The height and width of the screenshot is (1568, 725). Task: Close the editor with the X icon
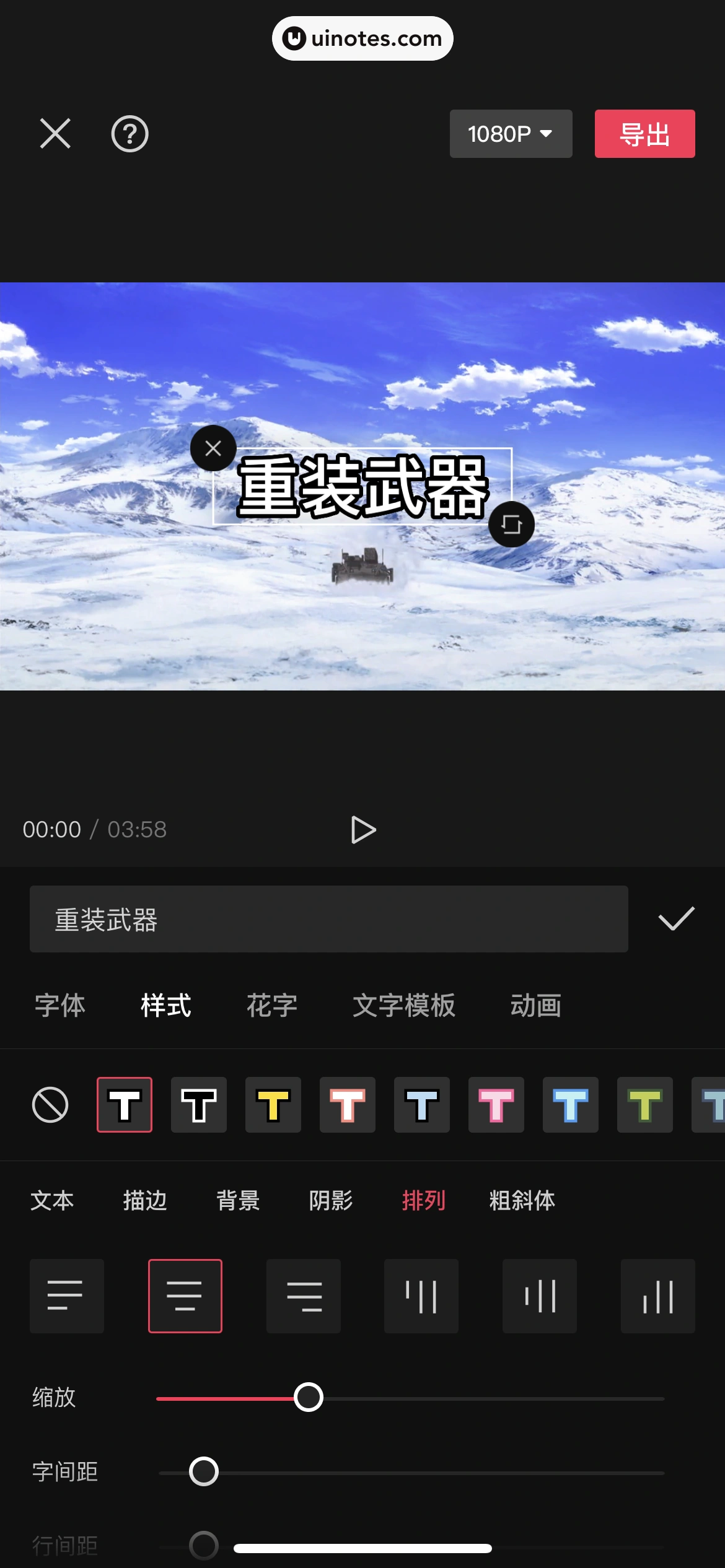tap(55, 133)
